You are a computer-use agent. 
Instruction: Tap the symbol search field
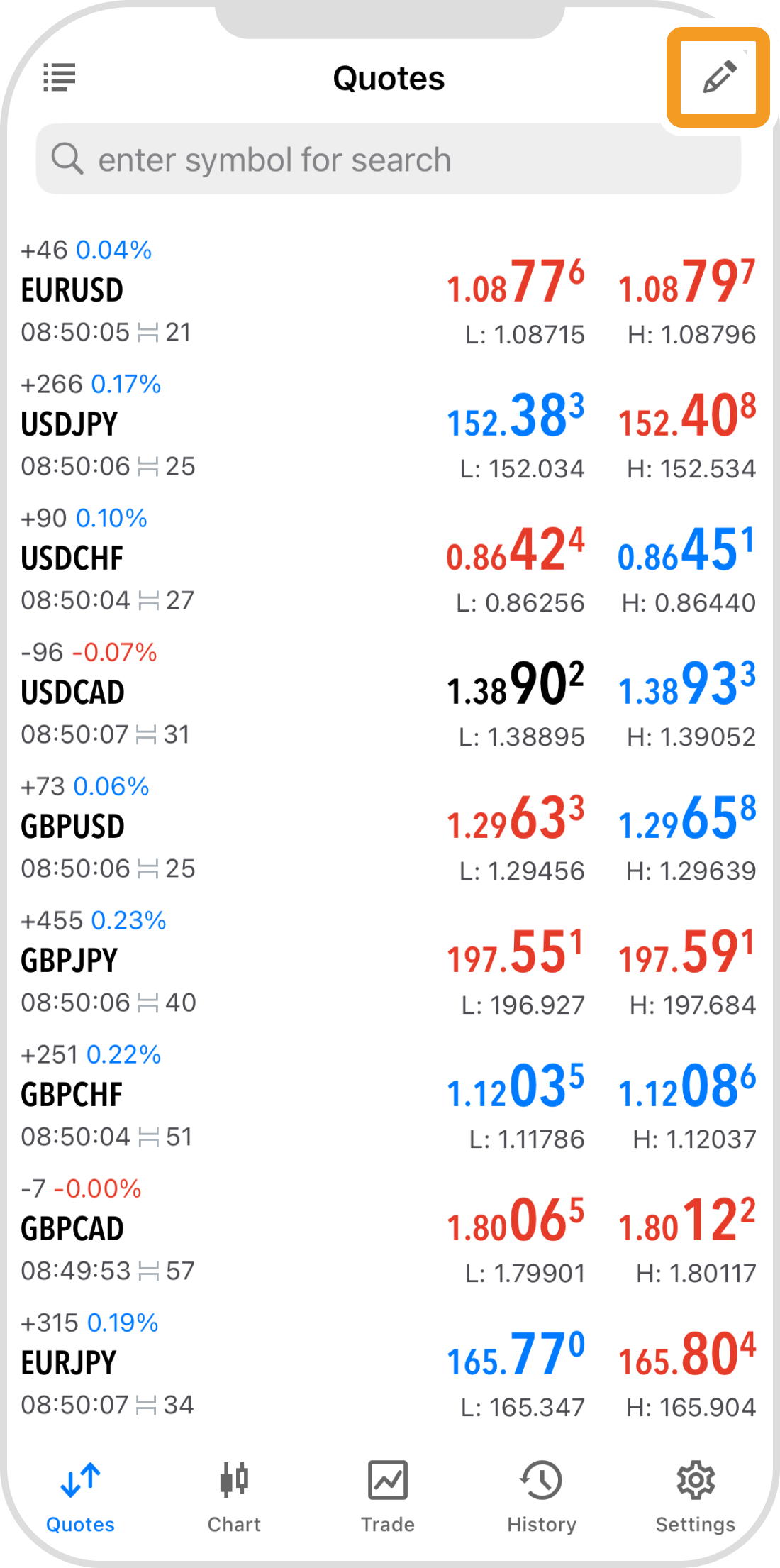pos(389,160)
